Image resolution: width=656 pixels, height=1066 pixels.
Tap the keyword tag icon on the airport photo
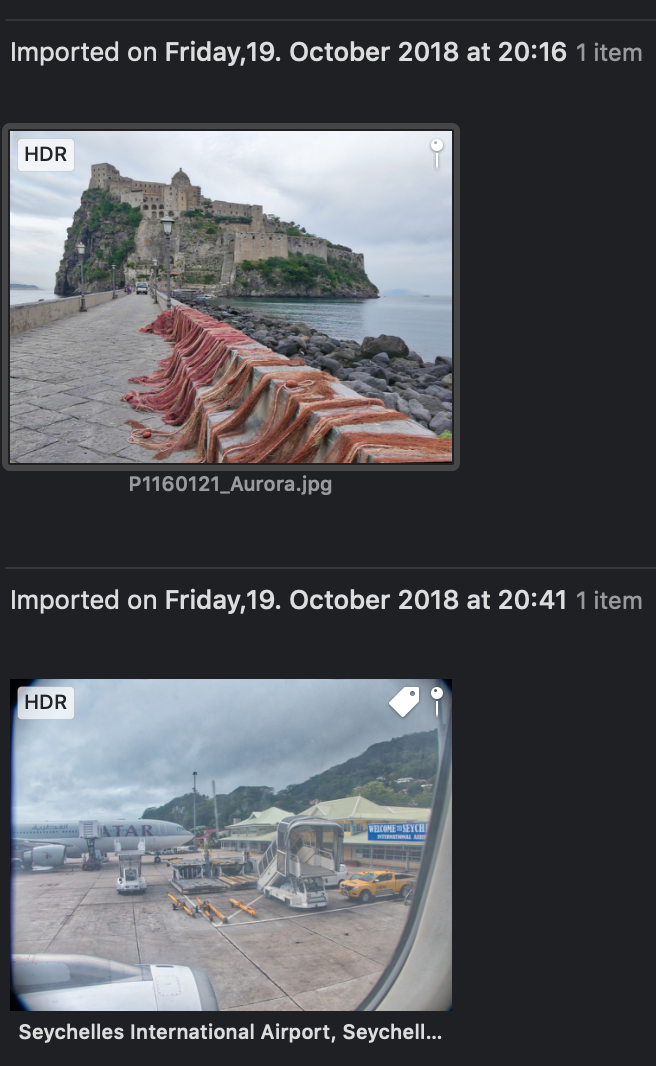pyautogui.click(x=404, y=702)
